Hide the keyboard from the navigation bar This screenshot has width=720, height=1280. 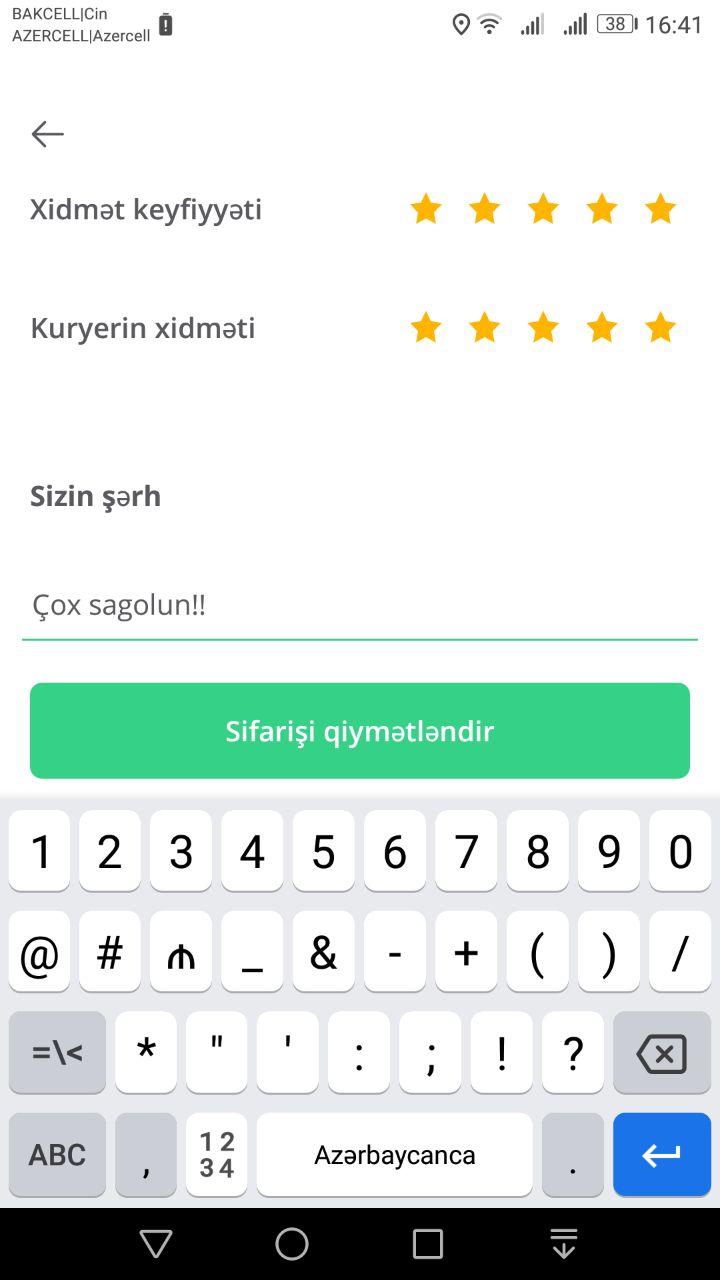coord(564,1244)
